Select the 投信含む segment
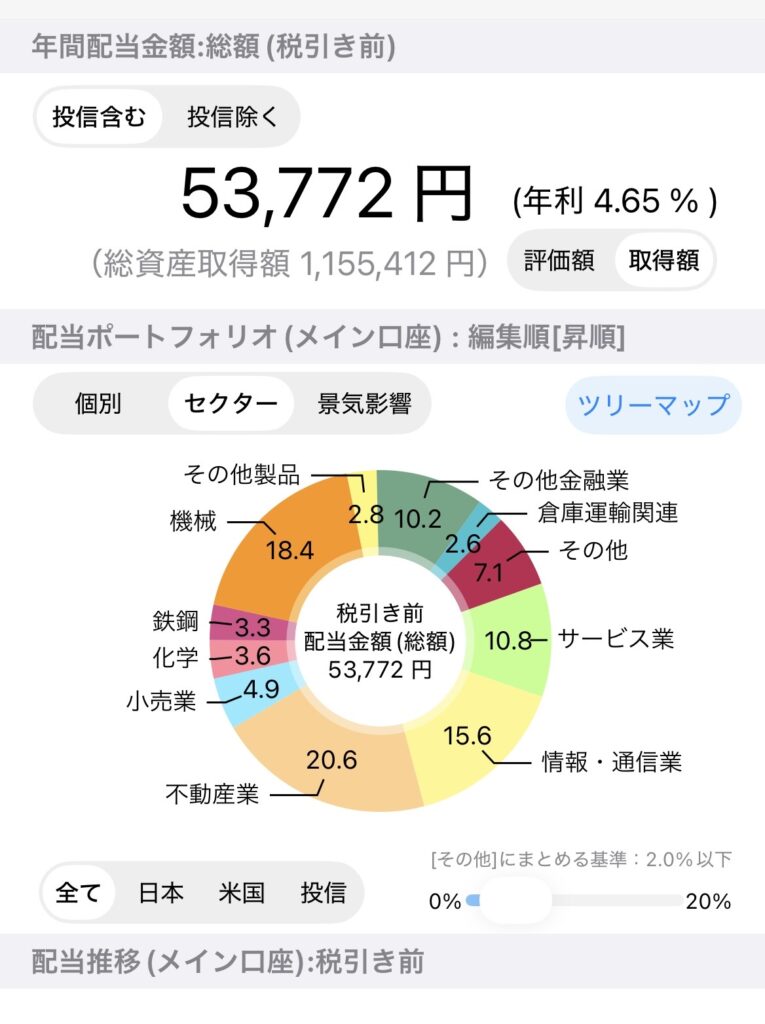Screen dimensions: 765x1024 (x=99, y=117)
